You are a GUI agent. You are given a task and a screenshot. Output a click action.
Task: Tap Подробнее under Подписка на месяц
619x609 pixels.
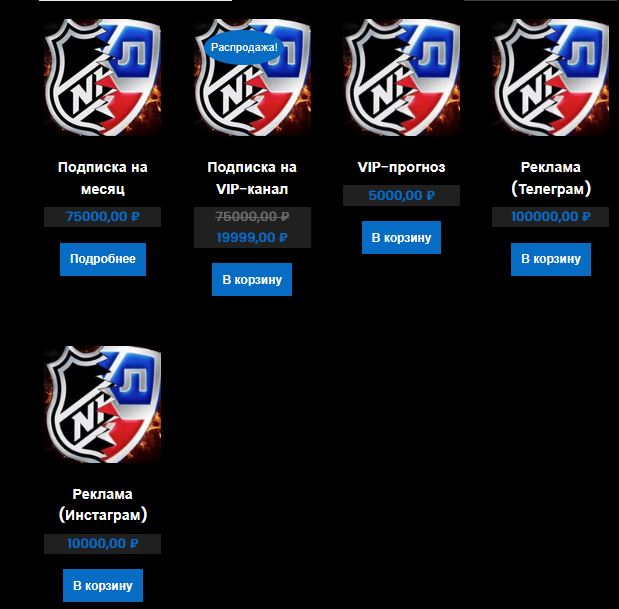(103, 259)
